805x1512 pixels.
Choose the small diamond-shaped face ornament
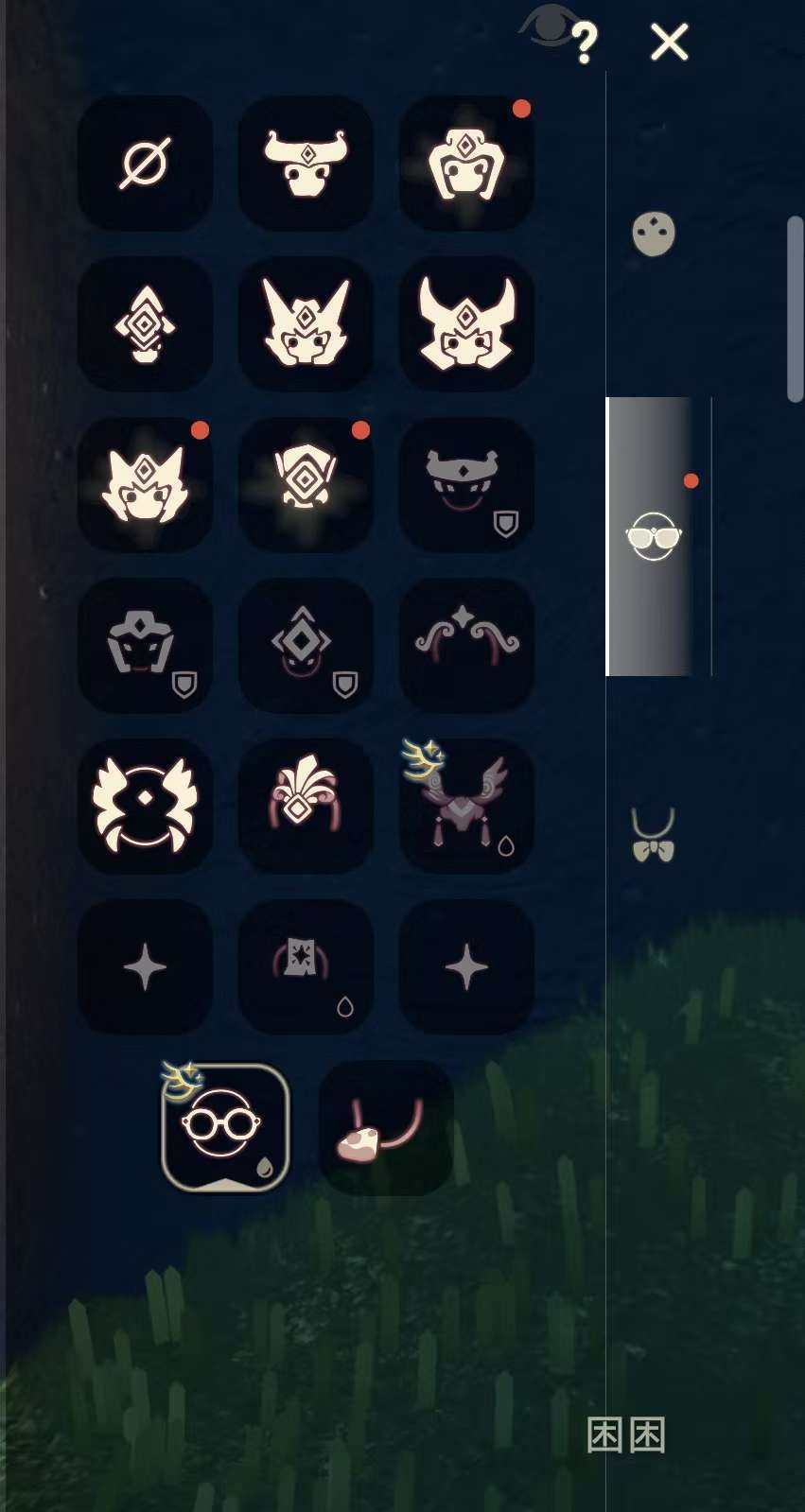tap(145, 323)
